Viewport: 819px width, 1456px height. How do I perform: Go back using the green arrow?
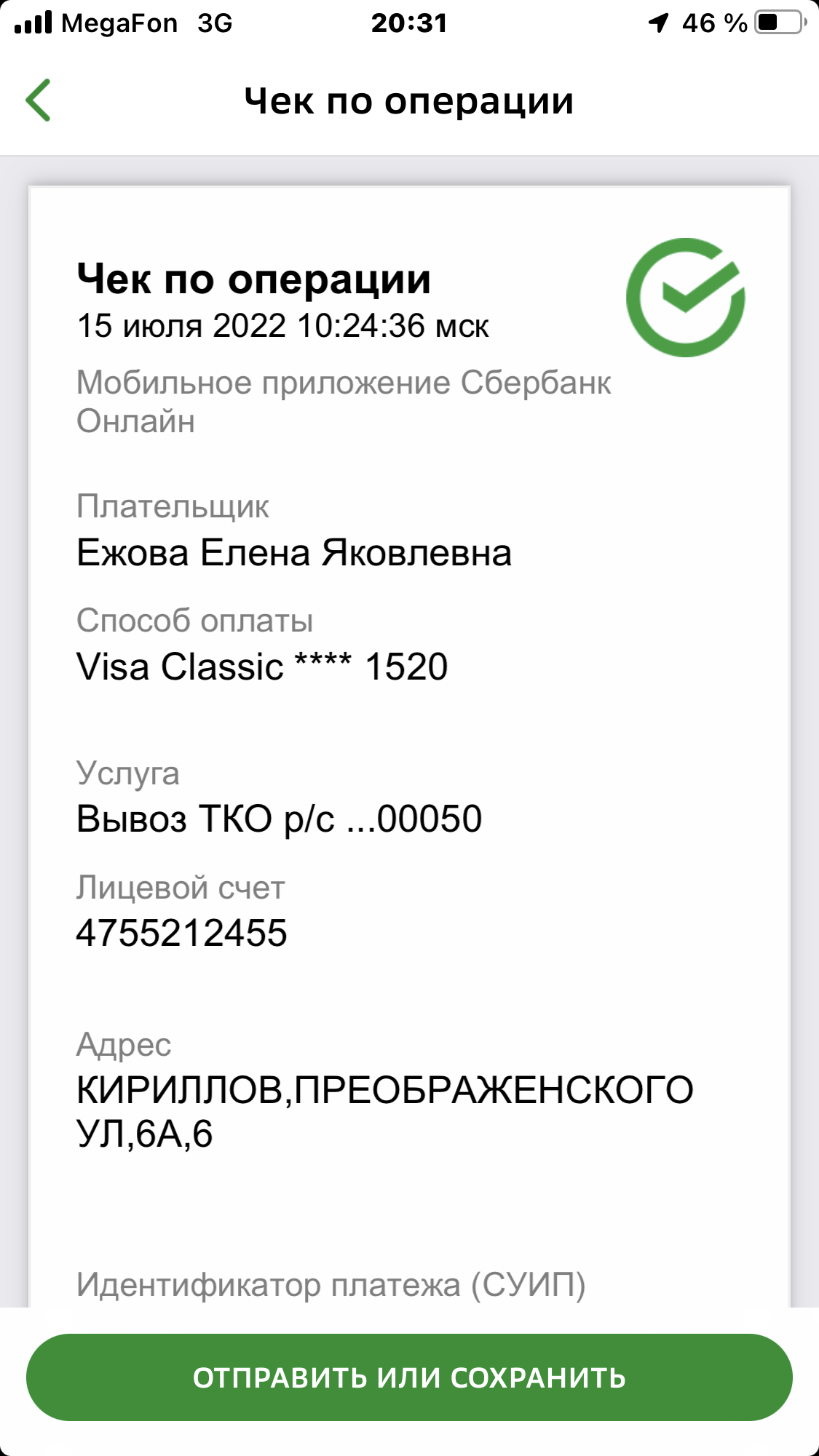(x=38, y=100)
